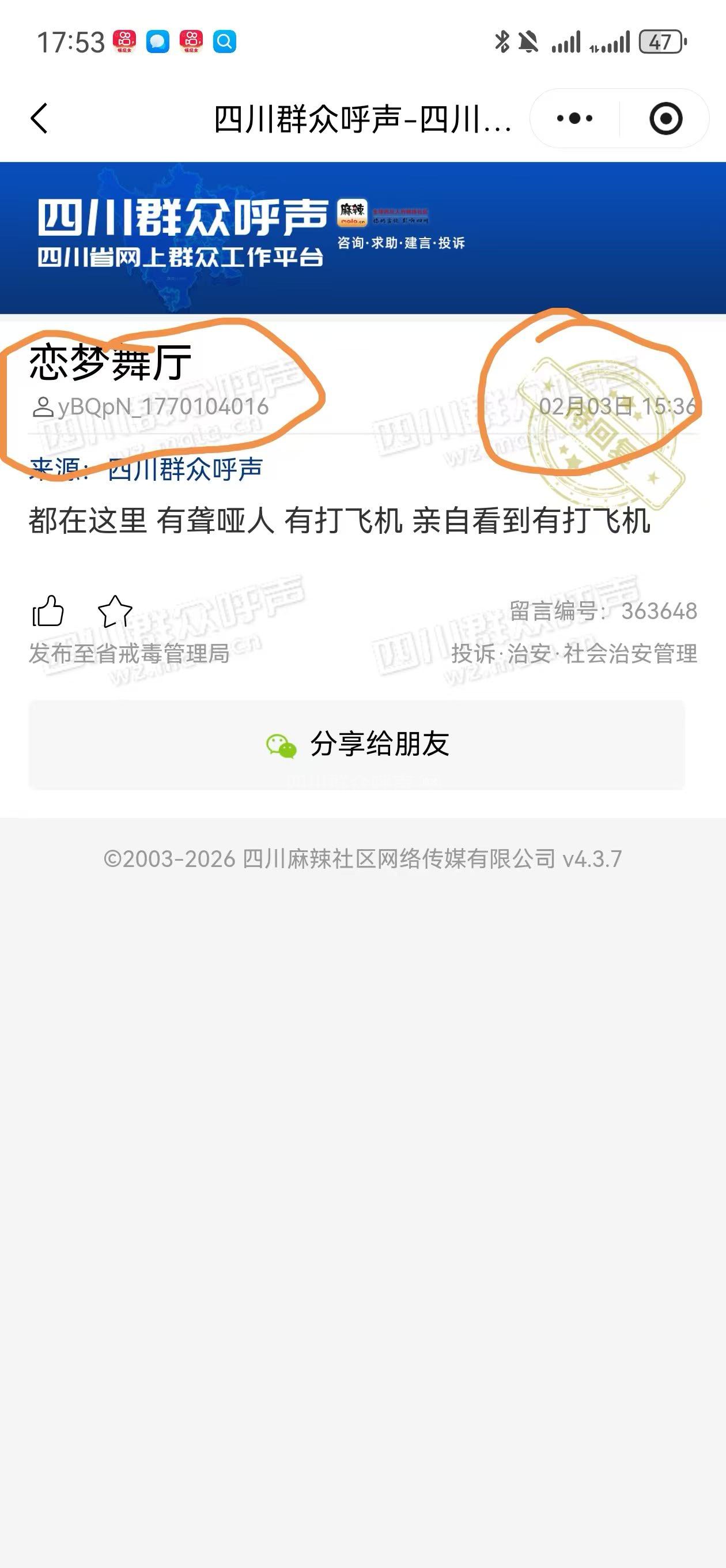Tap 分享给朋友 to share with friends
This screenshot has width=726, height=1568.
pos(357,744)
